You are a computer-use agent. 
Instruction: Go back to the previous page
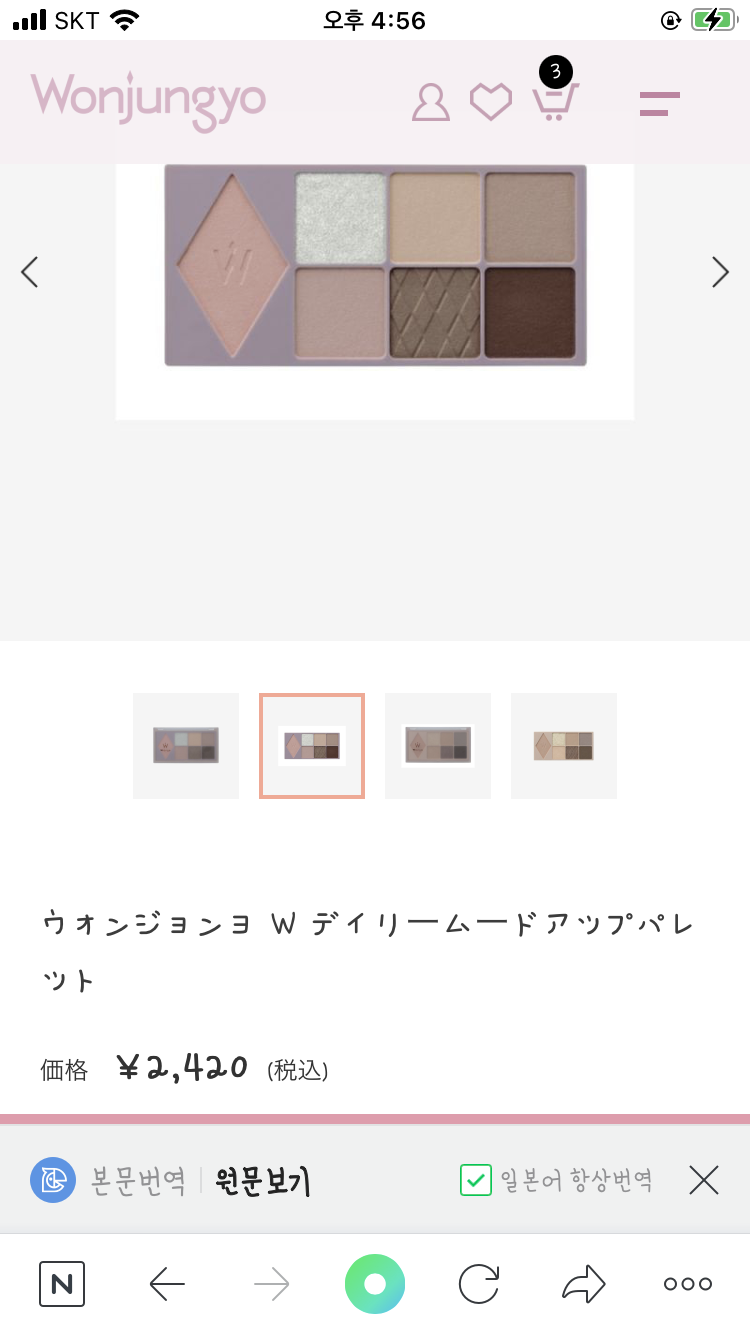click(x=167, y=1284)
